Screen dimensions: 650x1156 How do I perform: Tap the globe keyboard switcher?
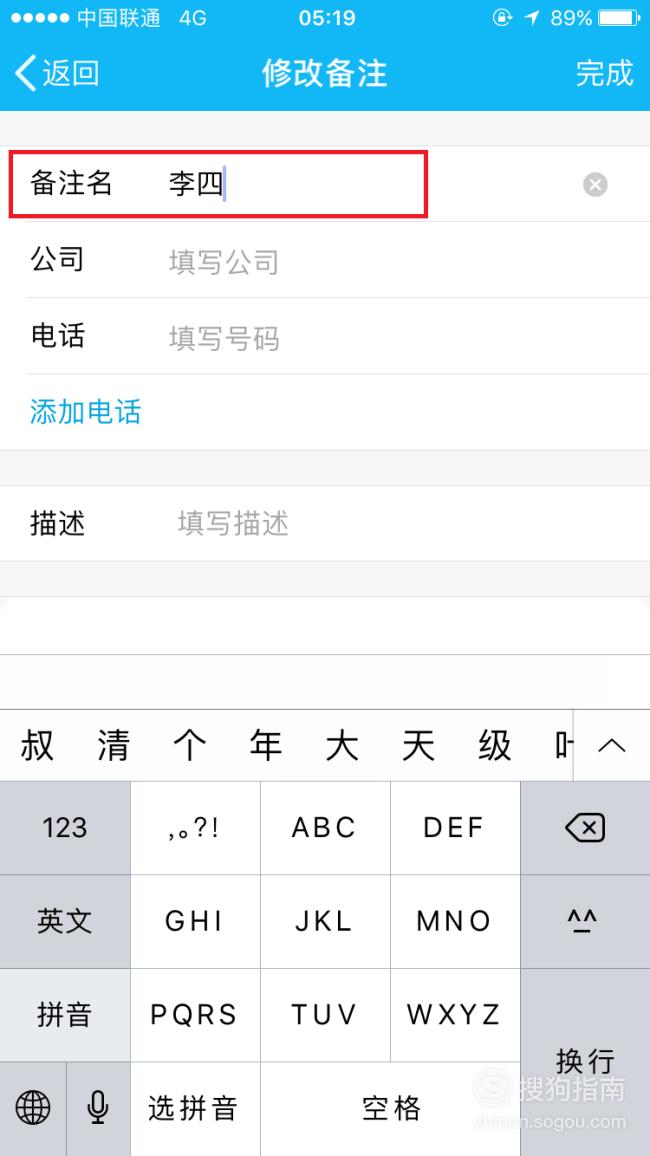coord(32,1109)
